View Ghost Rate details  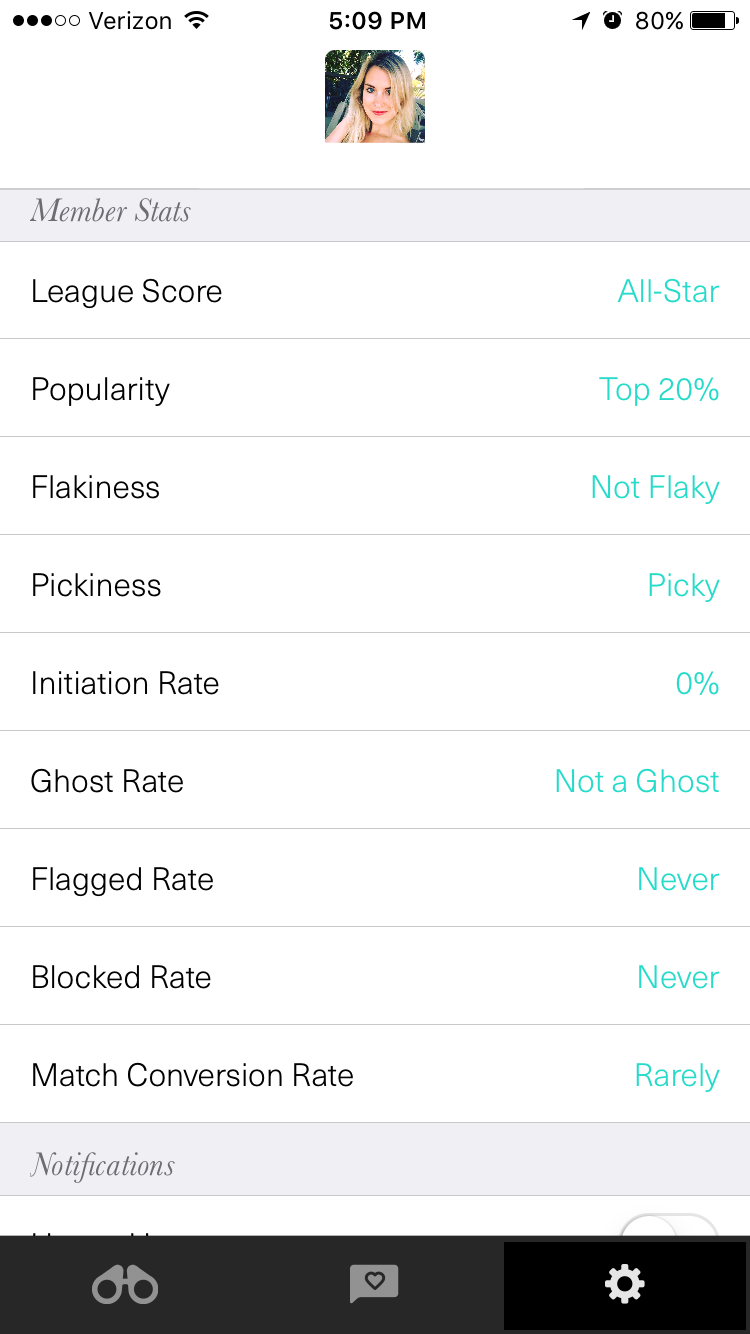pos(375,781)
